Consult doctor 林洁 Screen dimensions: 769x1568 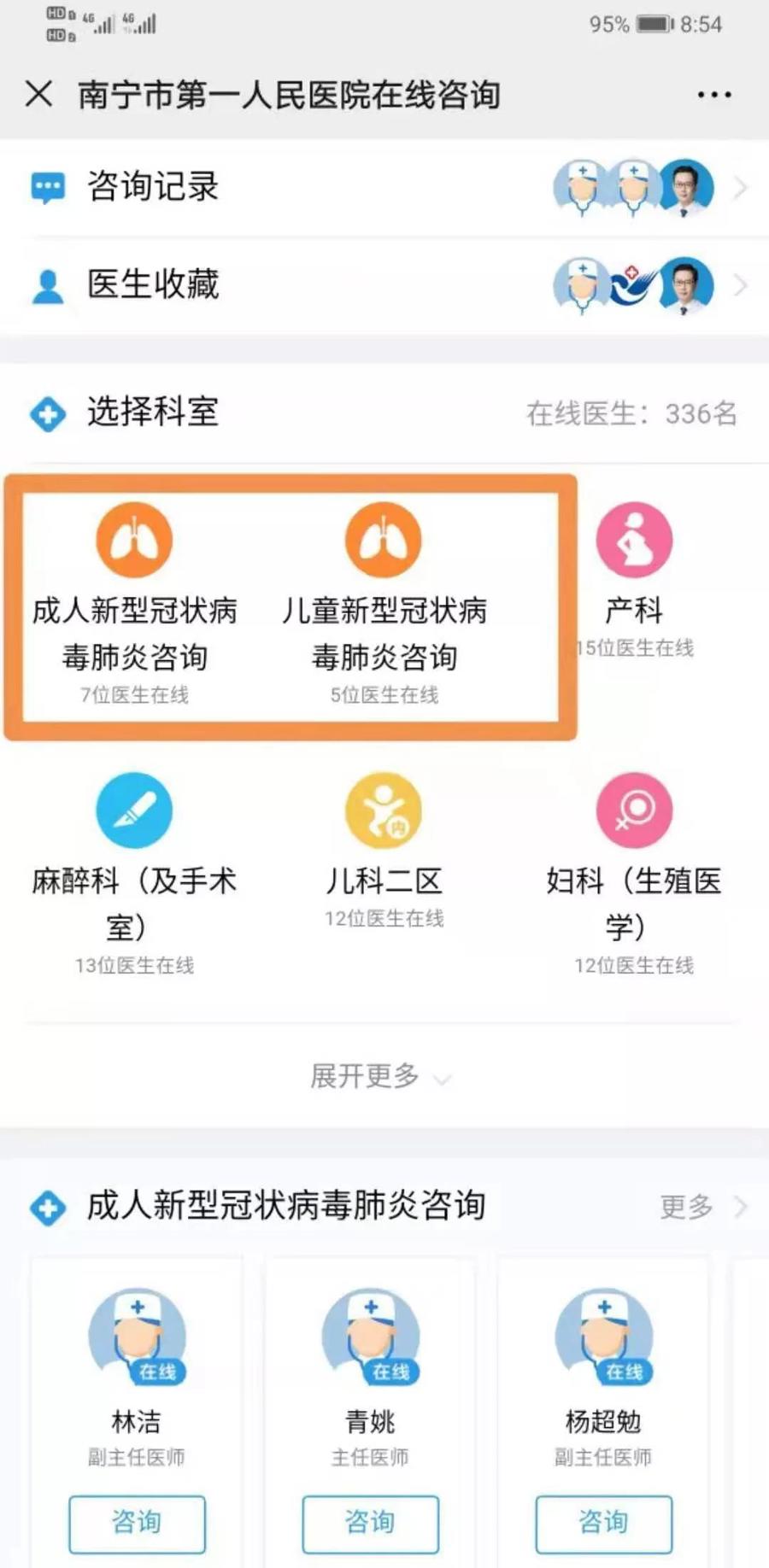pos(137,1524)
